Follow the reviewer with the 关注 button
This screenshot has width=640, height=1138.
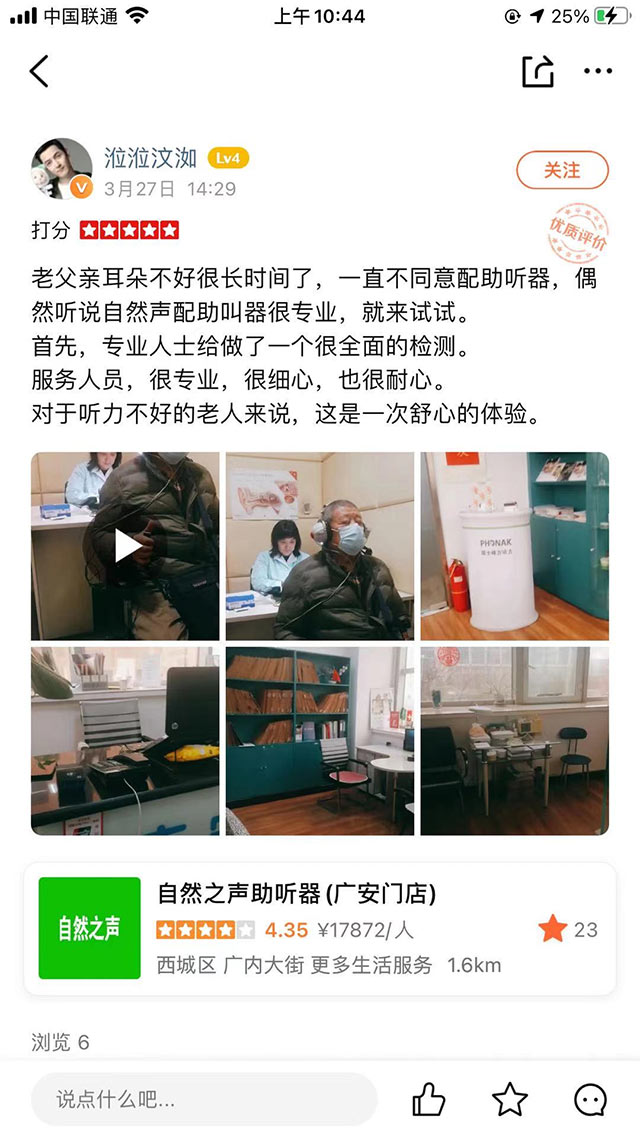[562, 170]
